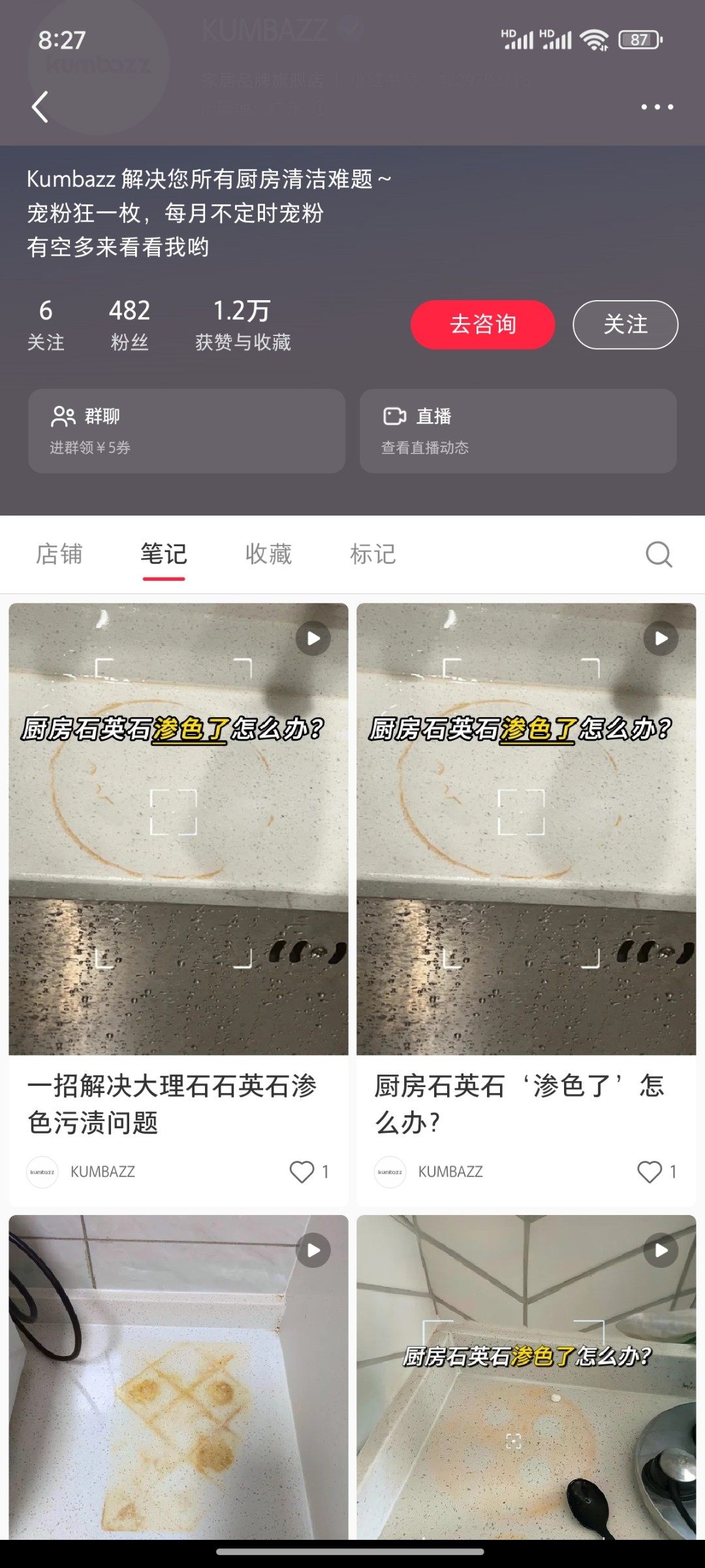Open note 厨房石英石'渗色了'怎么办?
Screen dimensions: 705x1568
526,829
